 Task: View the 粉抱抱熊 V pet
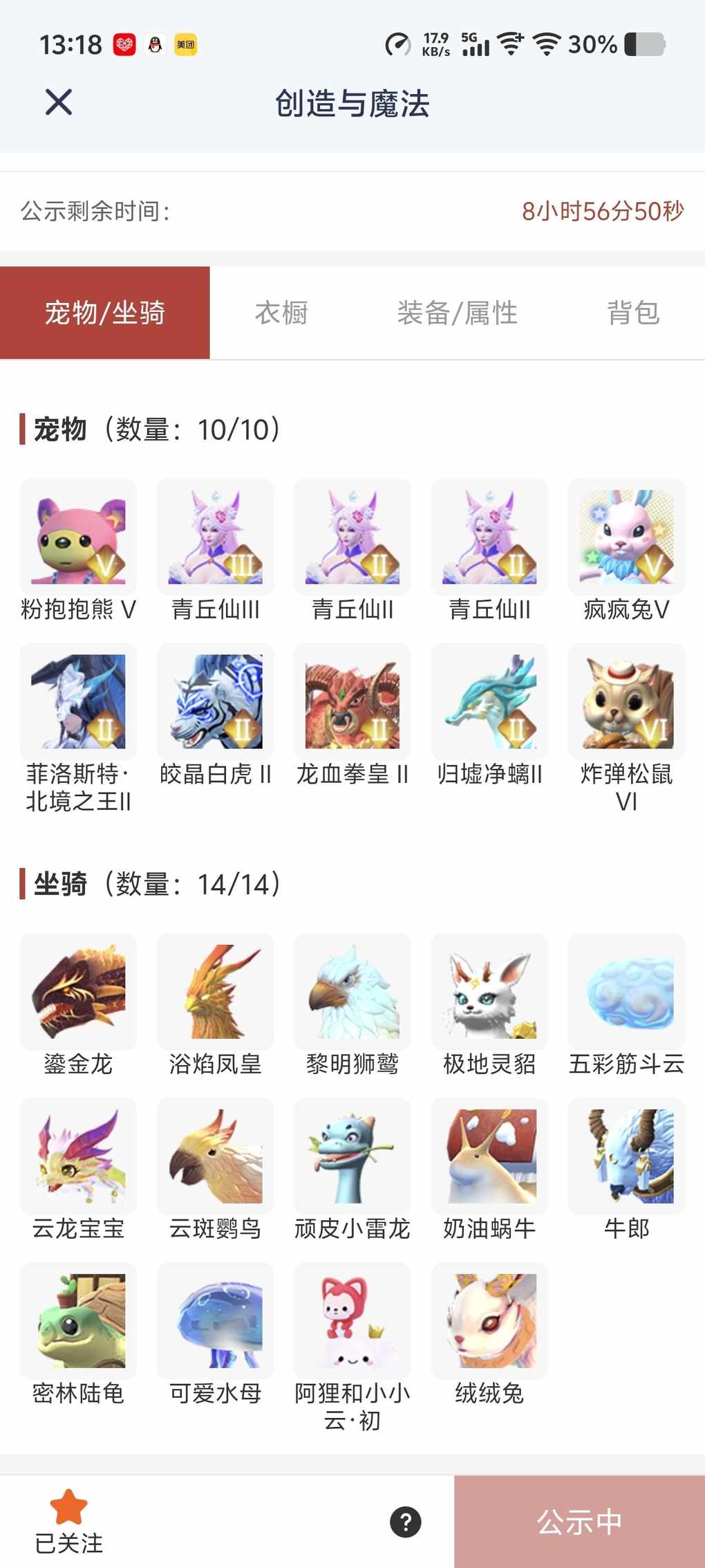(x=78, y=538)
